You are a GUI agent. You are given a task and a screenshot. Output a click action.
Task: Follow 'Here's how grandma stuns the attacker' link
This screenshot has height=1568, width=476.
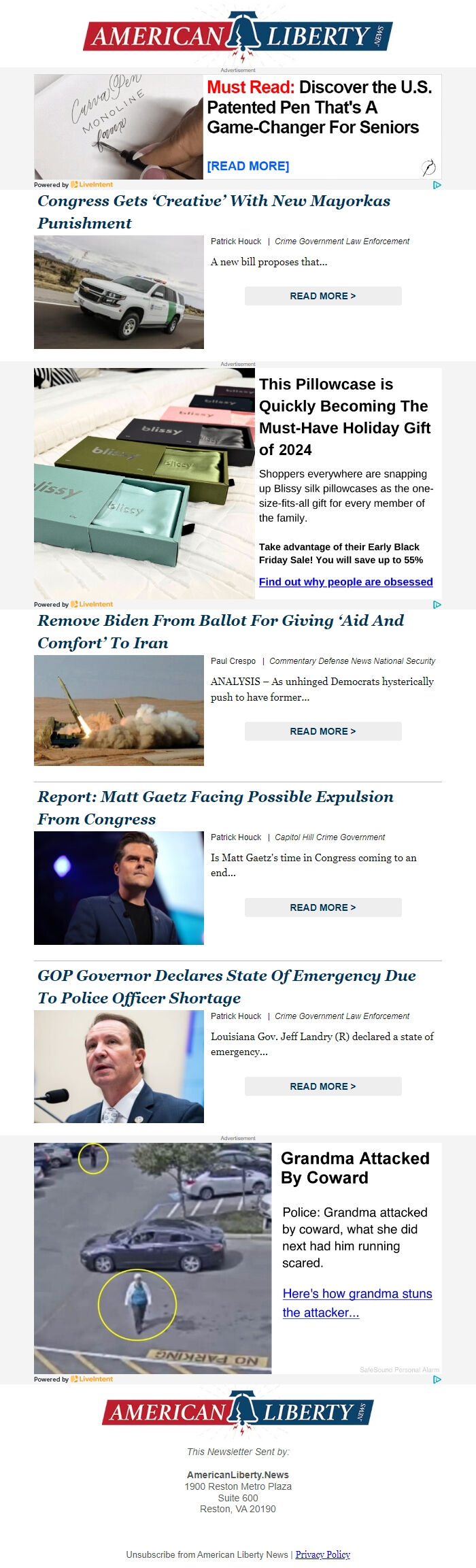[357, 1303]
